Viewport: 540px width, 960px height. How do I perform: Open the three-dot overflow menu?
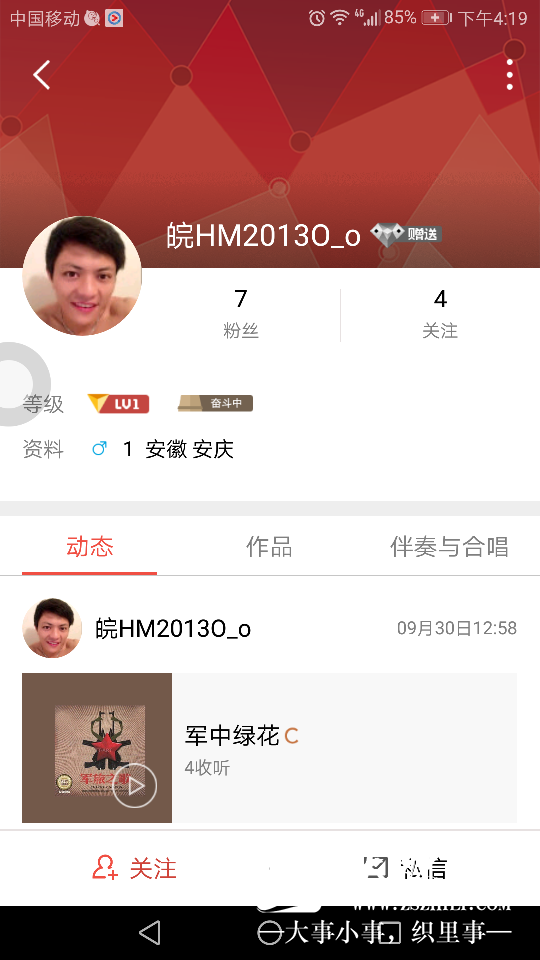pos(509,75)
